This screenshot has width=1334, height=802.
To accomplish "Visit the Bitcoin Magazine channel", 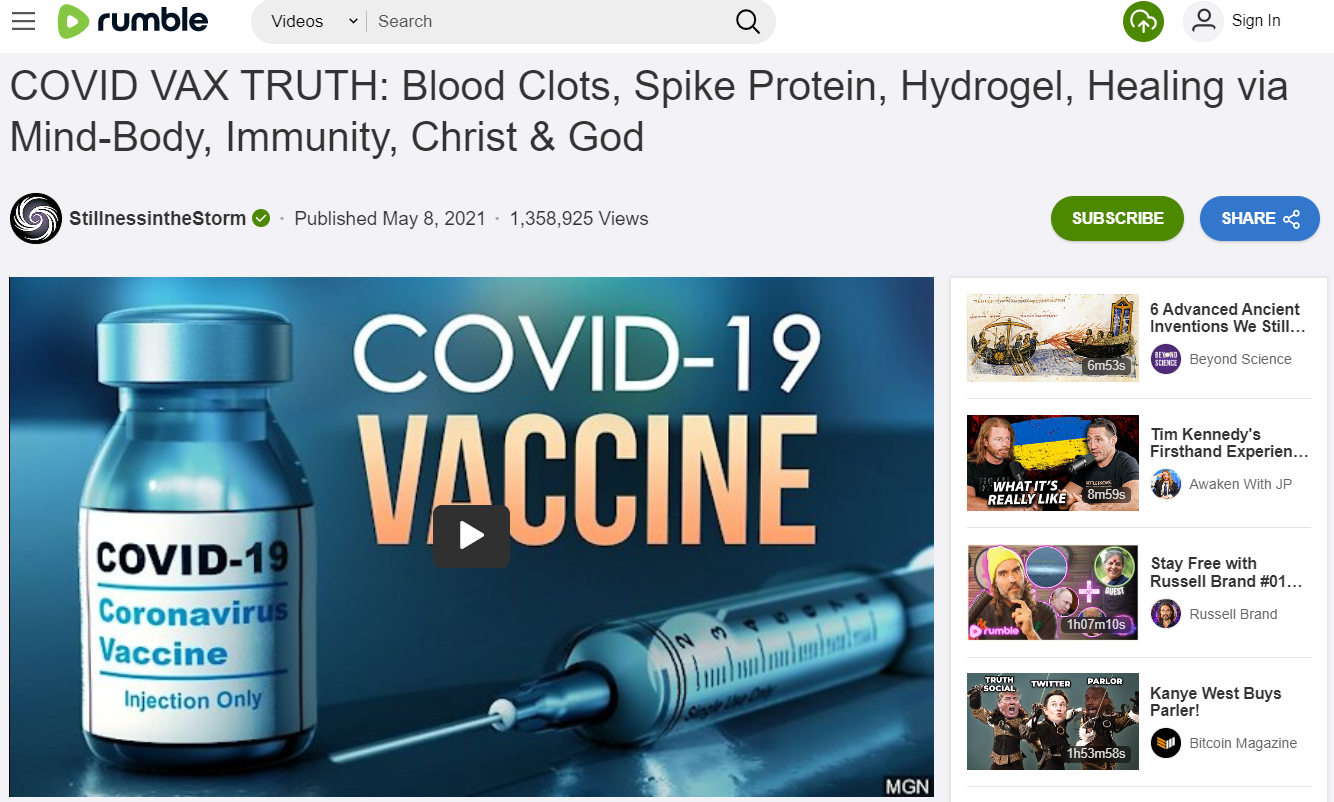I will coord(1242,743).
